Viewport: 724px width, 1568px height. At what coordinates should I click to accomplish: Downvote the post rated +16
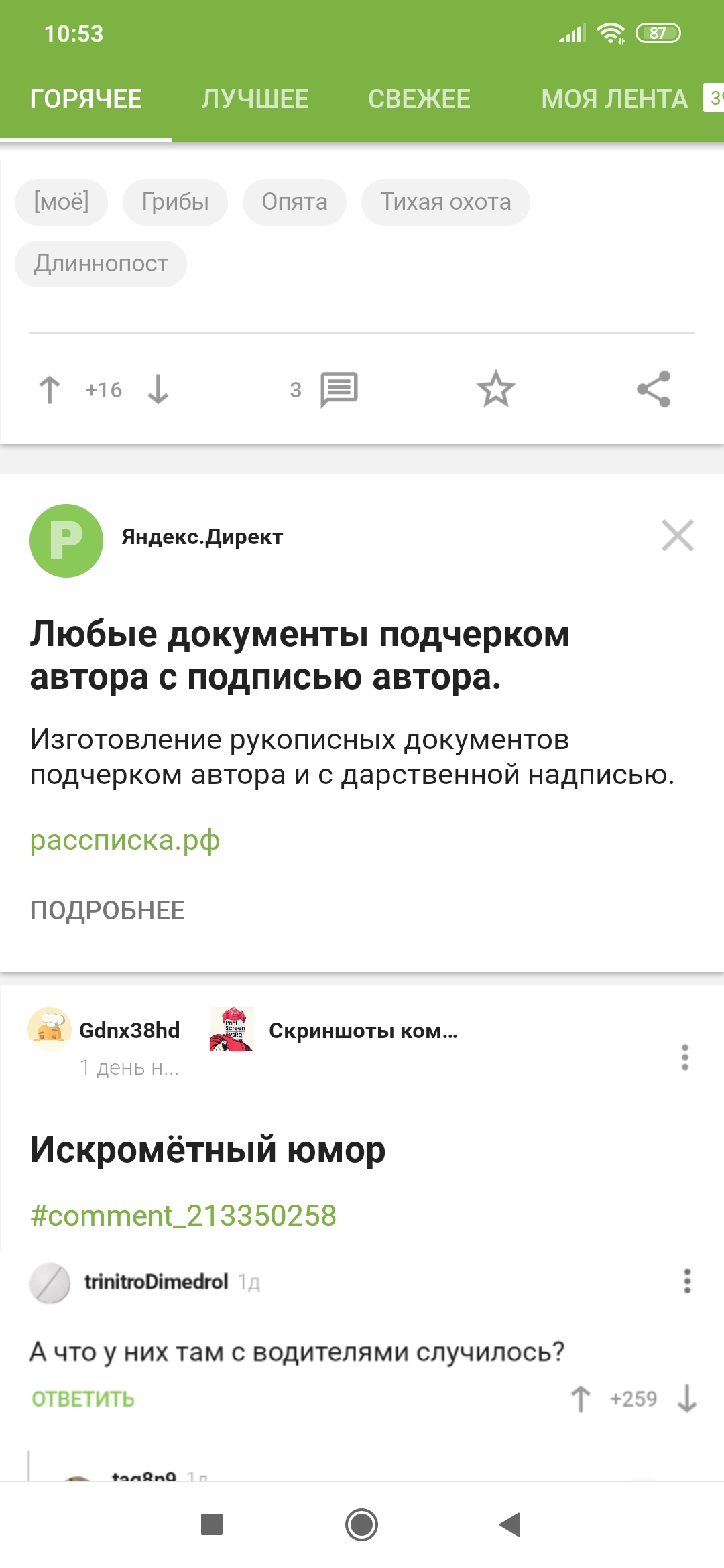coord(158,389)
